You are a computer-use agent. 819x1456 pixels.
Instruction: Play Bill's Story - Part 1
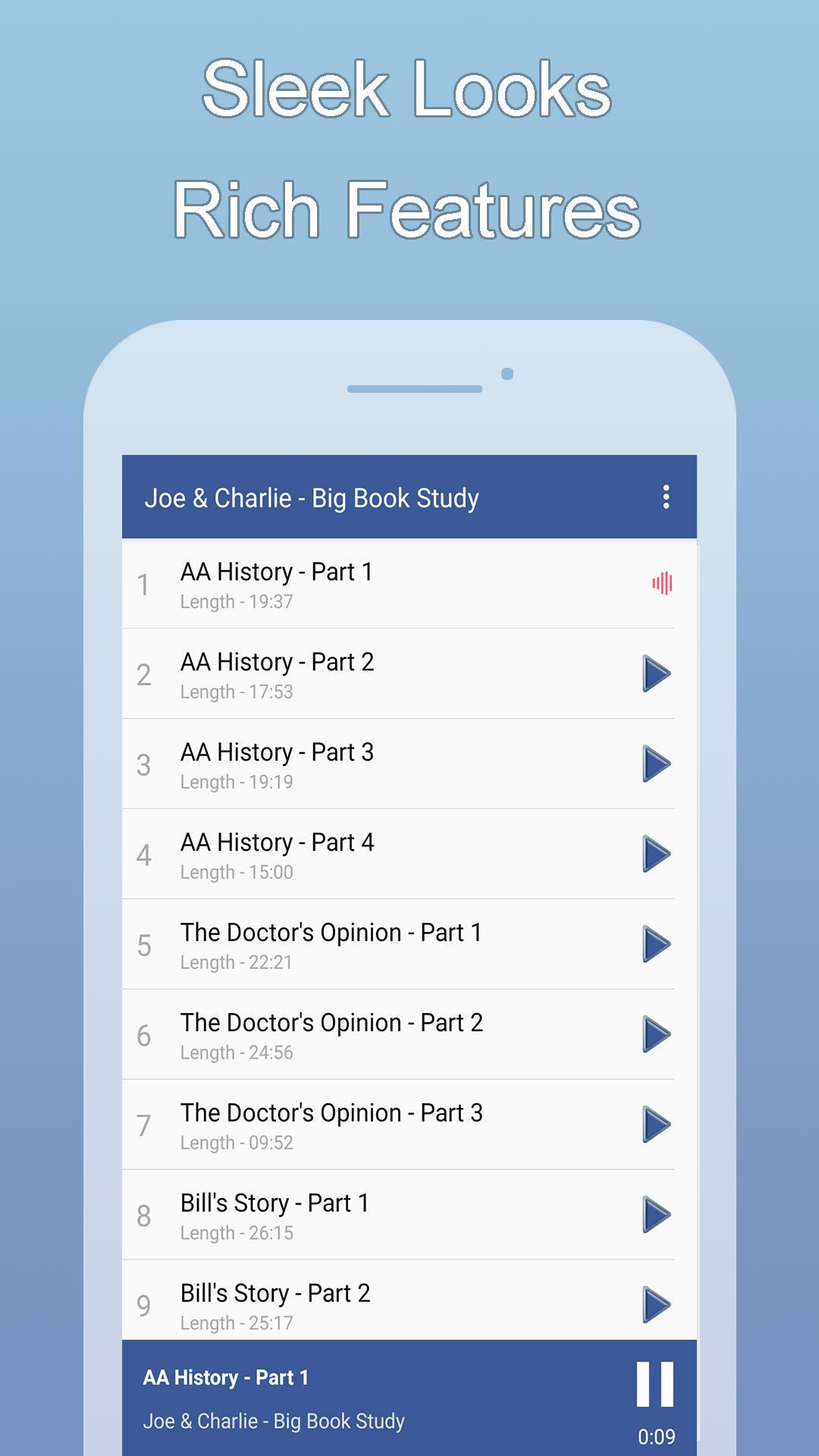[x=656, y=1216]
